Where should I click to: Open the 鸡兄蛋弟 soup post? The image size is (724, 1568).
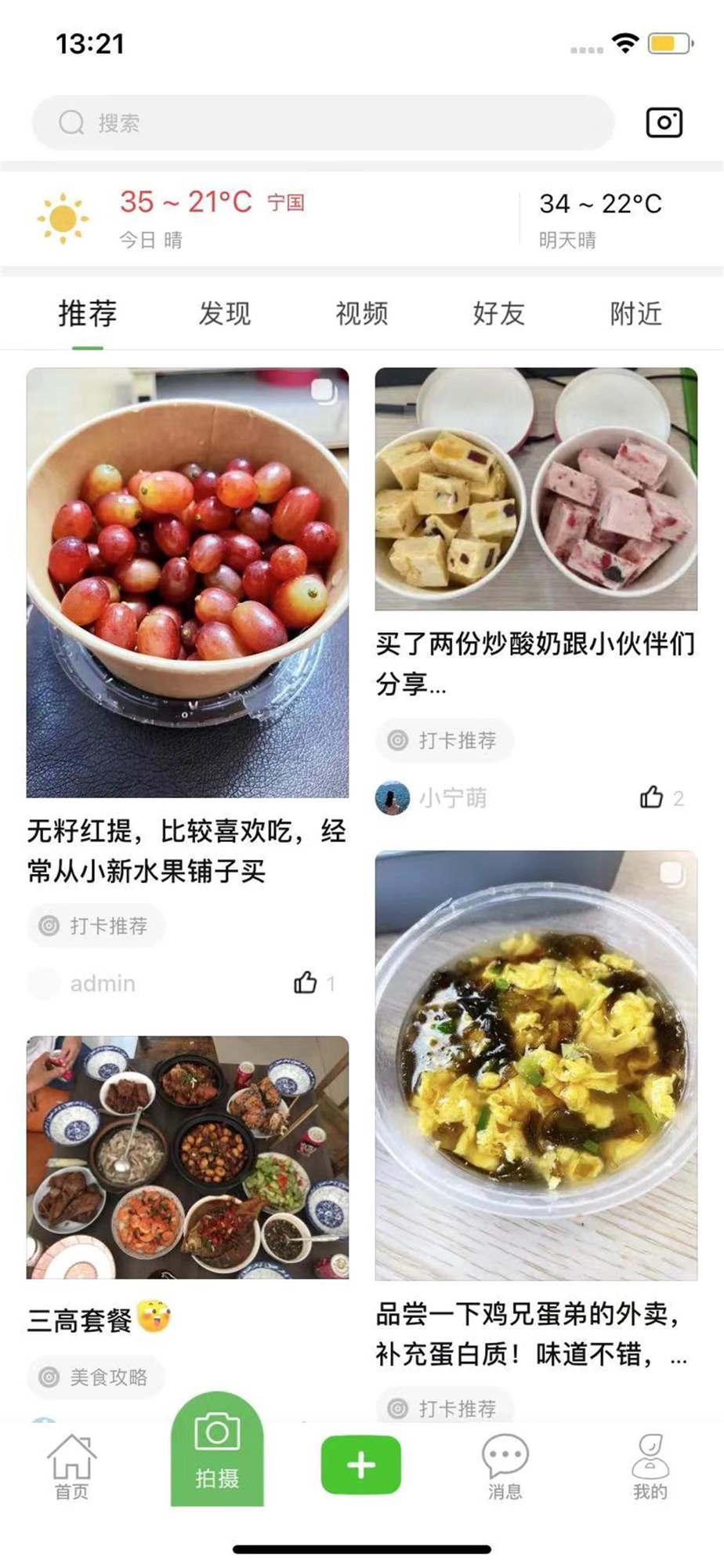(536, 1065)
